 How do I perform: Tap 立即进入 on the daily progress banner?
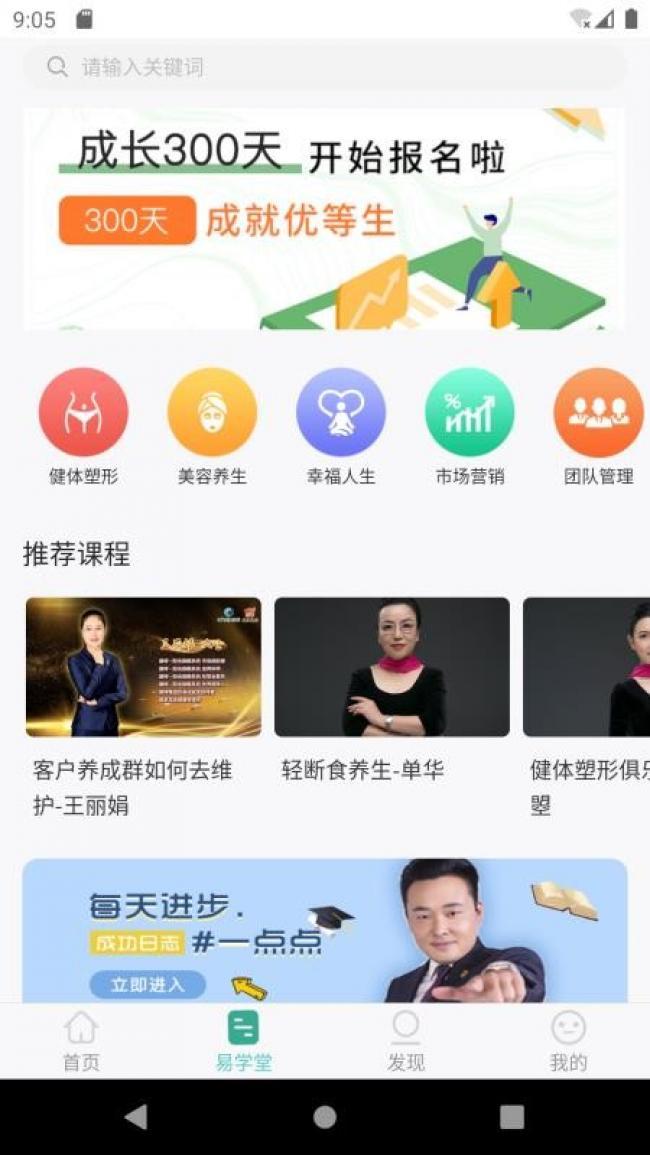tap(147, 985)
